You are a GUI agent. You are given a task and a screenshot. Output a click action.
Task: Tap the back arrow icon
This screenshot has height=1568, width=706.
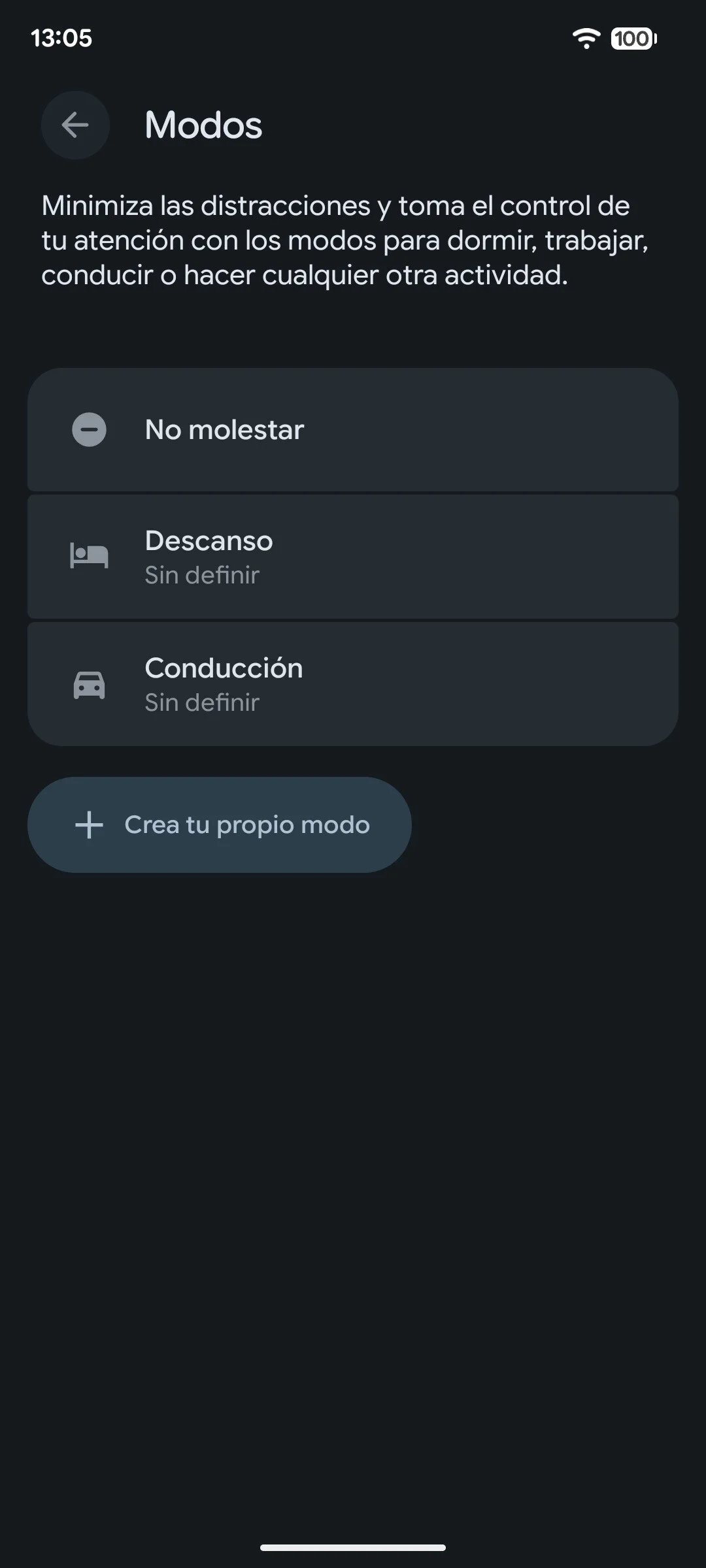pyautogui.click(x=75, y=125)
